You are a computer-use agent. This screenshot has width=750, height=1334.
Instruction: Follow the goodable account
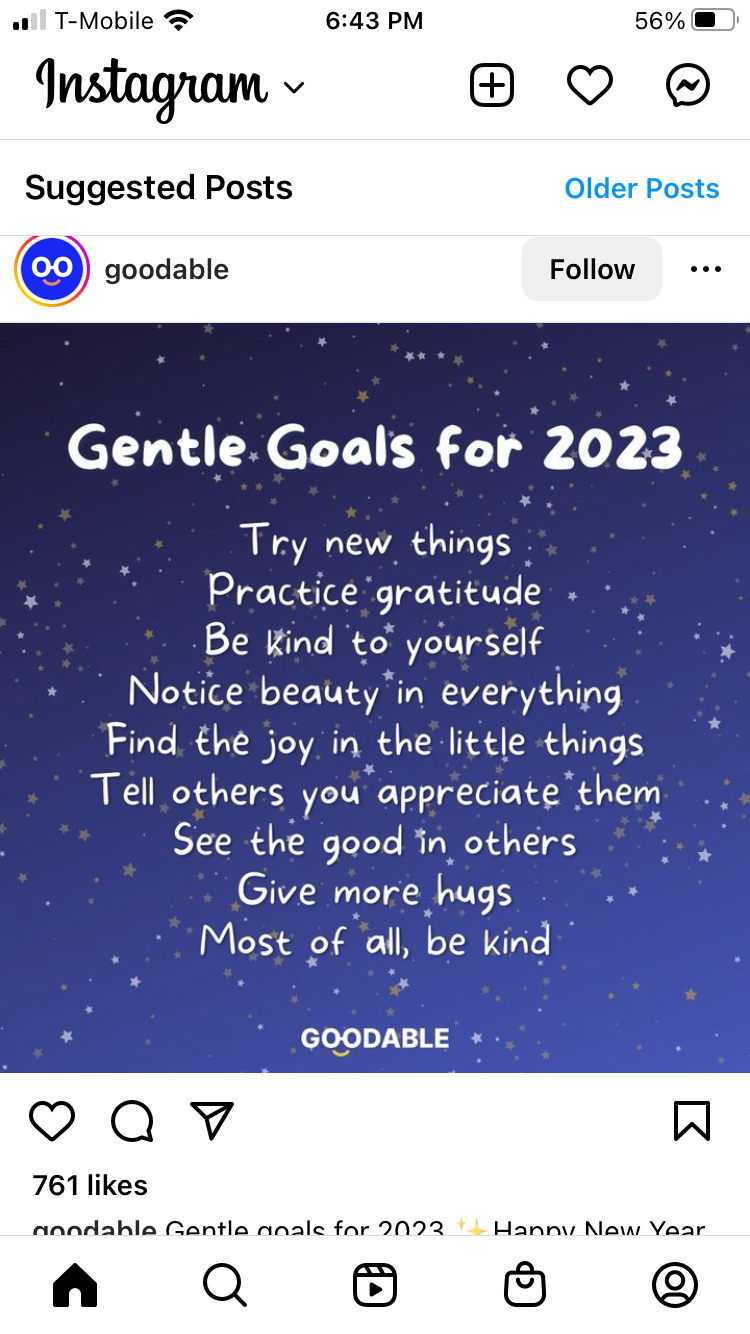(x=592, y=270)
